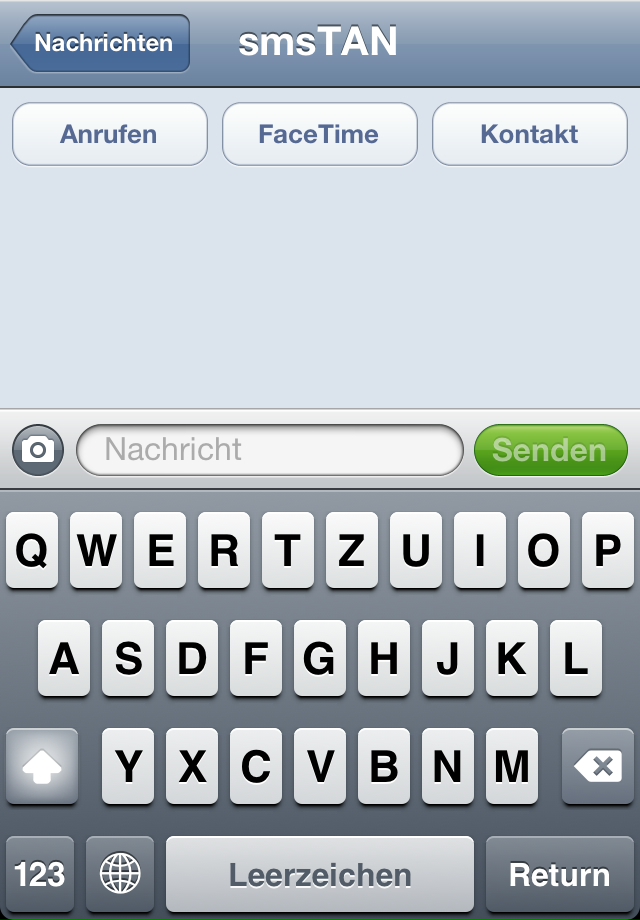640x920 pixels.
Task: Open the camera attachment icon
Action: 38,450
